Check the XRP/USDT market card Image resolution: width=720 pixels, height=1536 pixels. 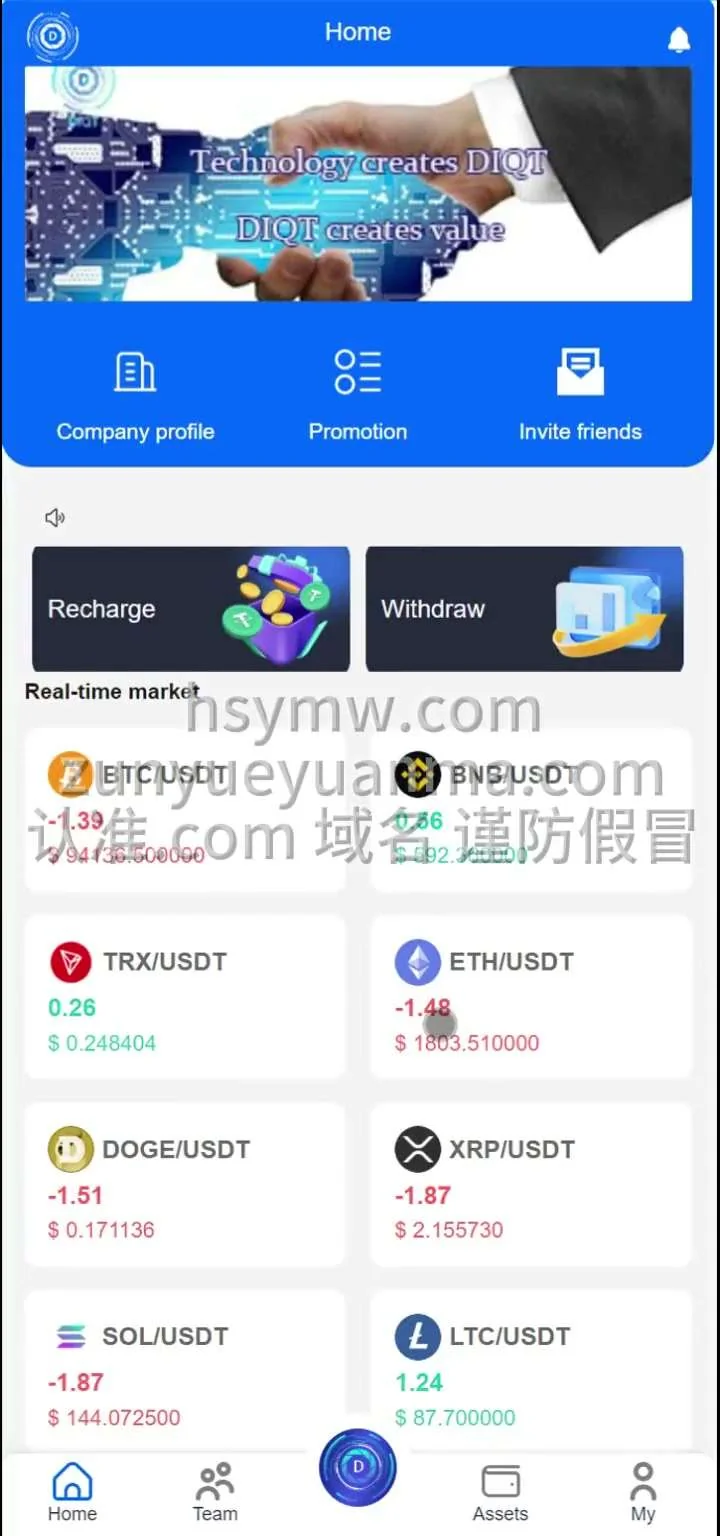pyautogui.click(x=531, y=1184)
